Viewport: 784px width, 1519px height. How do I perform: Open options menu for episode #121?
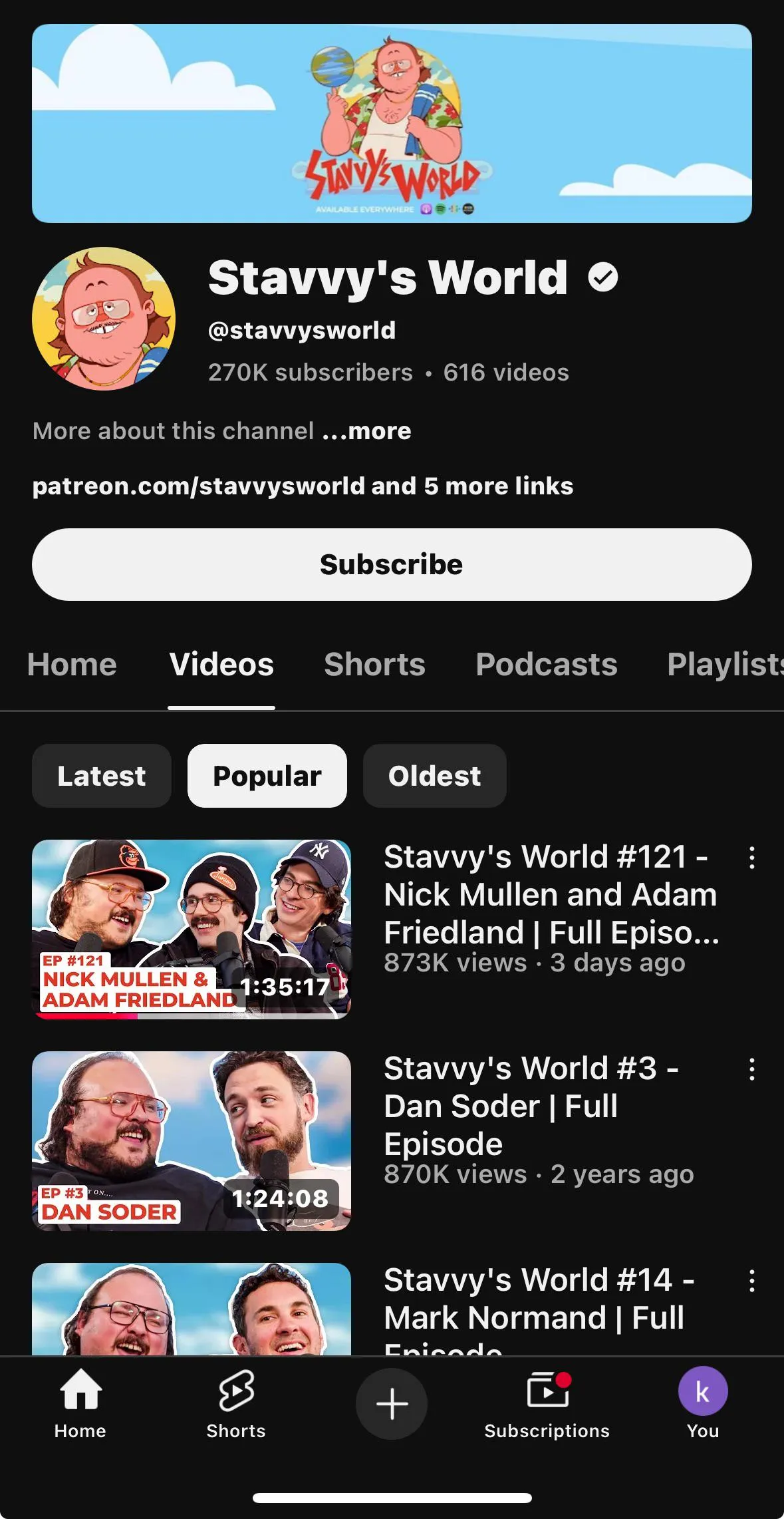[x=751, y=858]
